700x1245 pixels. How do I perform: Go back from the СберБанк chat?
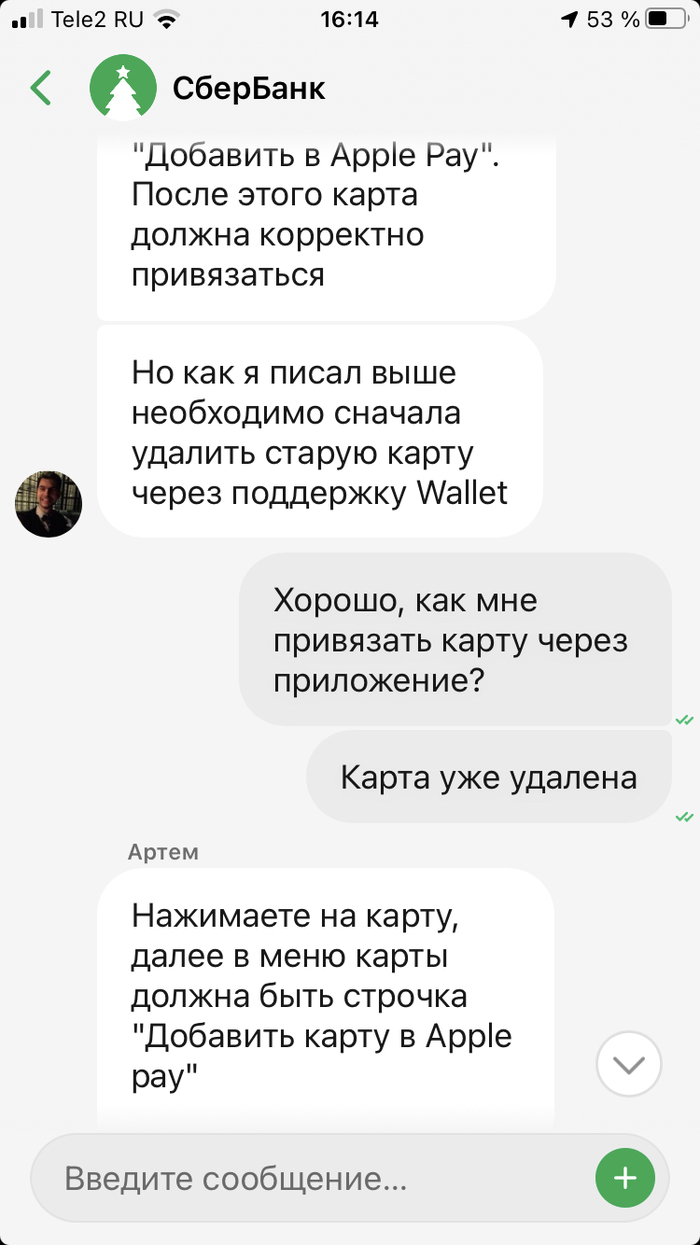[x=41, y=88]
